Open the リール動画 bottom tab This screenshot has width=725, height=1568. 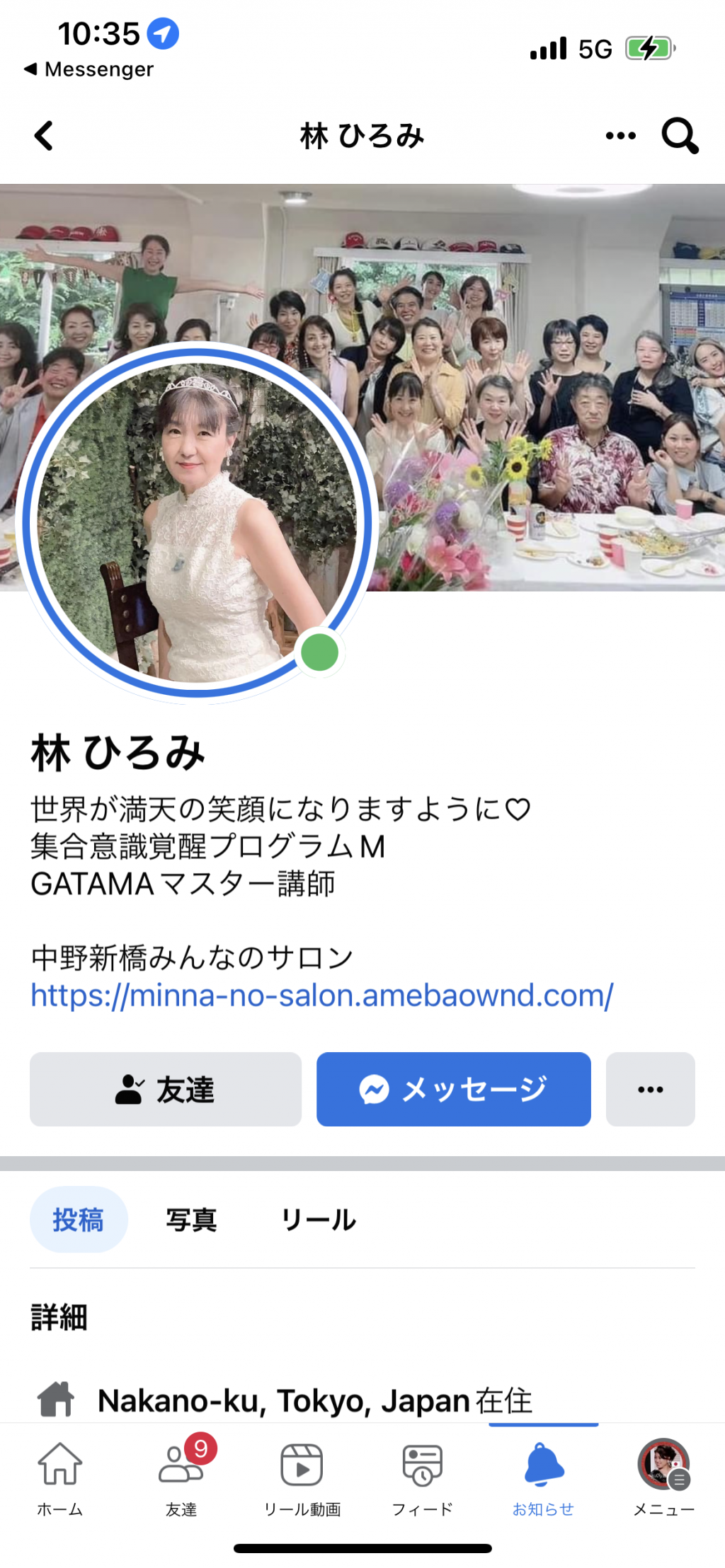(302, 1479)
